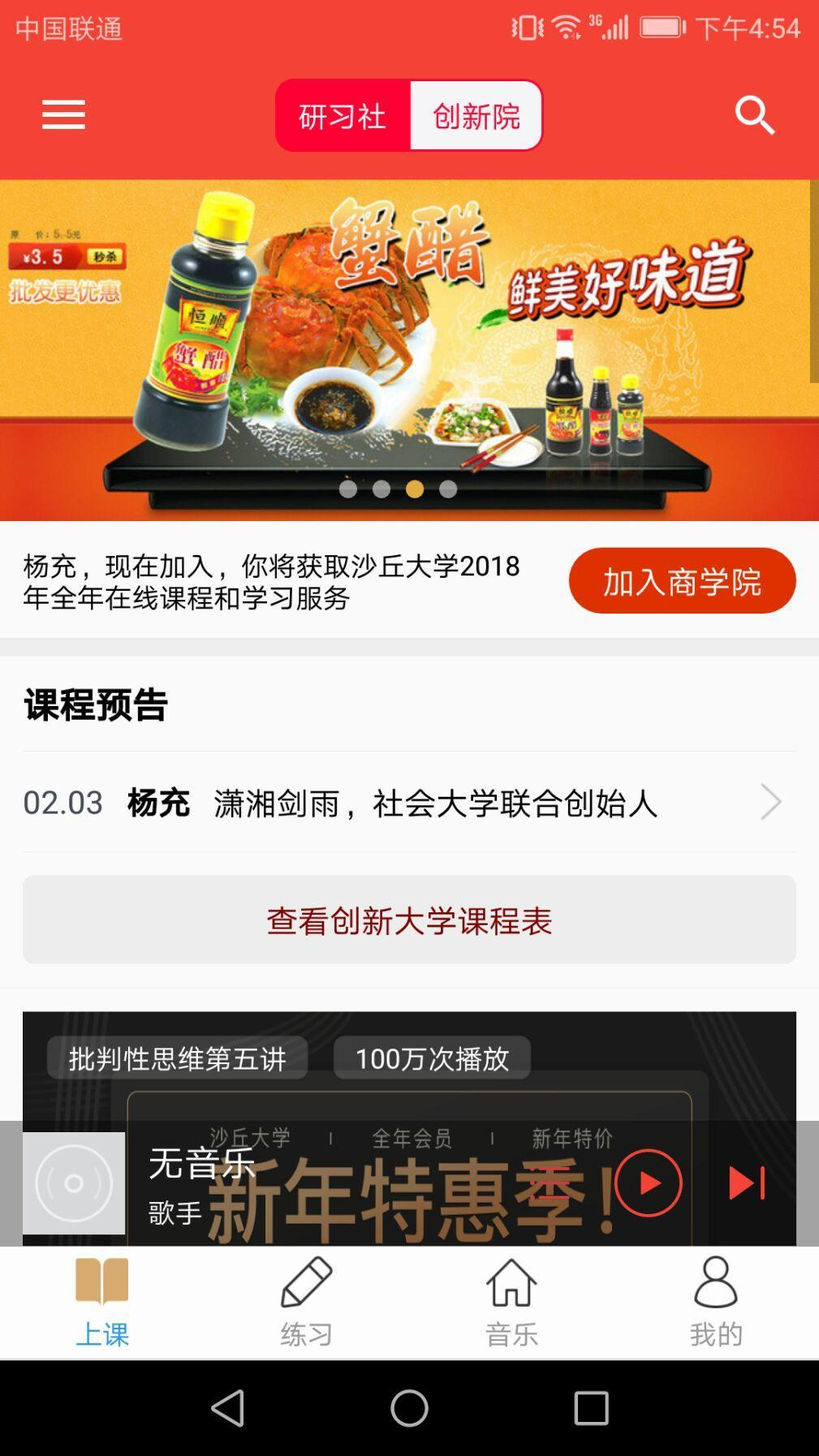Skip to the next track

tap(746, 1183)
